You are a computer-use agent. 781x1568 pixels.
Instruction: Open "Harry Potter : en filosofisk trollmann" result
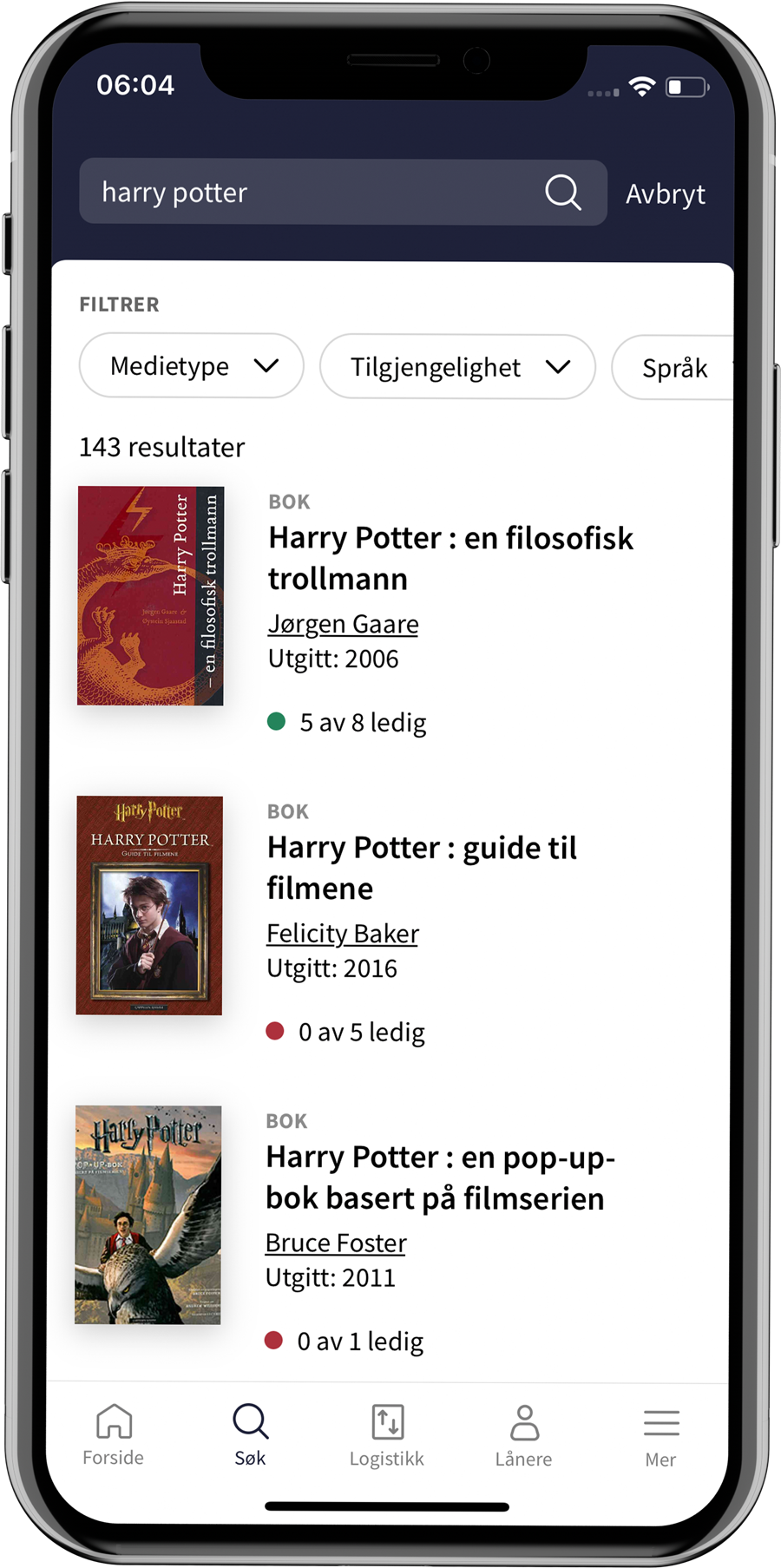450,558
